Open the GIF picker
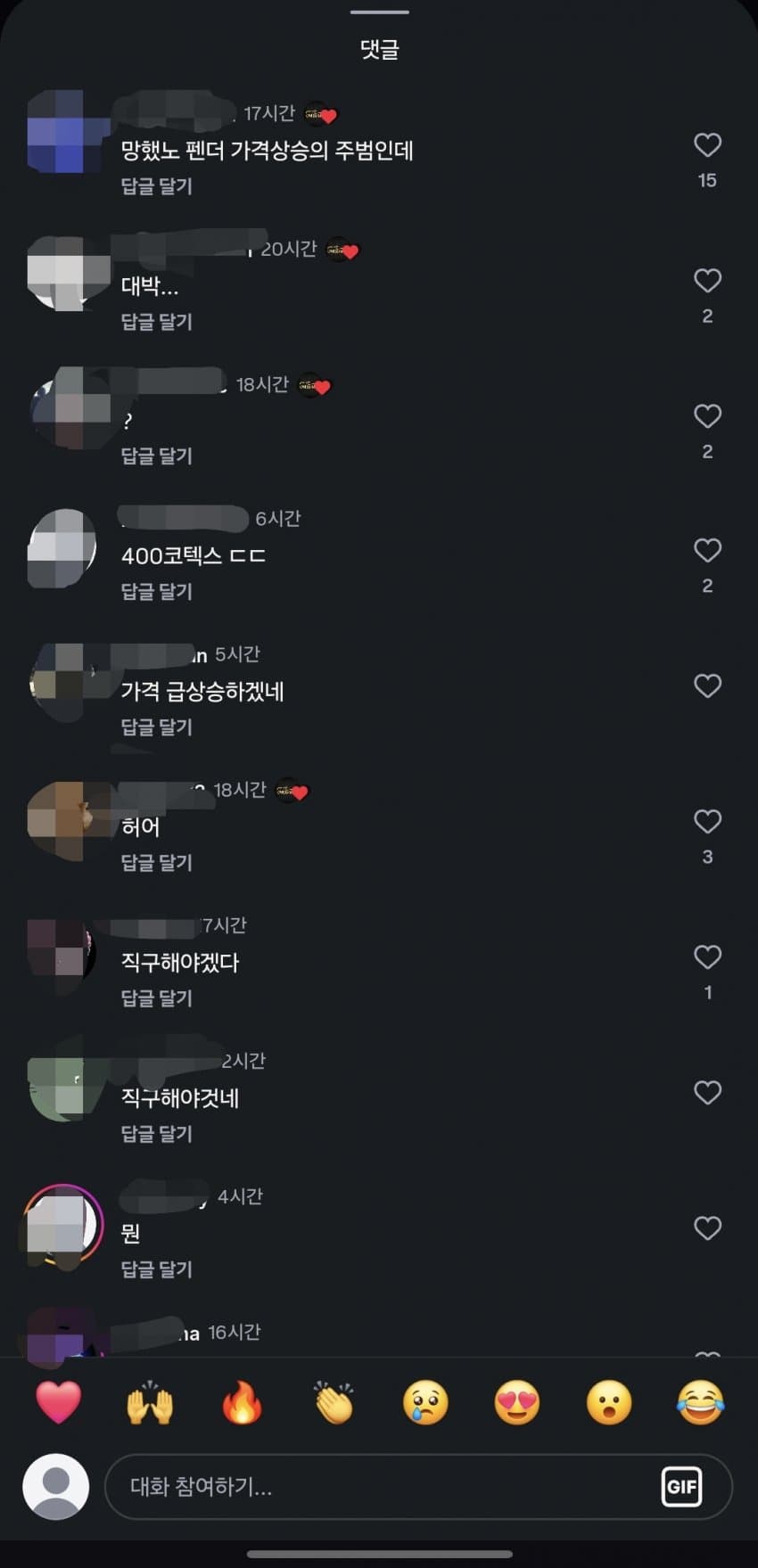Screen dimensions: 758x1568 point(681,1487)
